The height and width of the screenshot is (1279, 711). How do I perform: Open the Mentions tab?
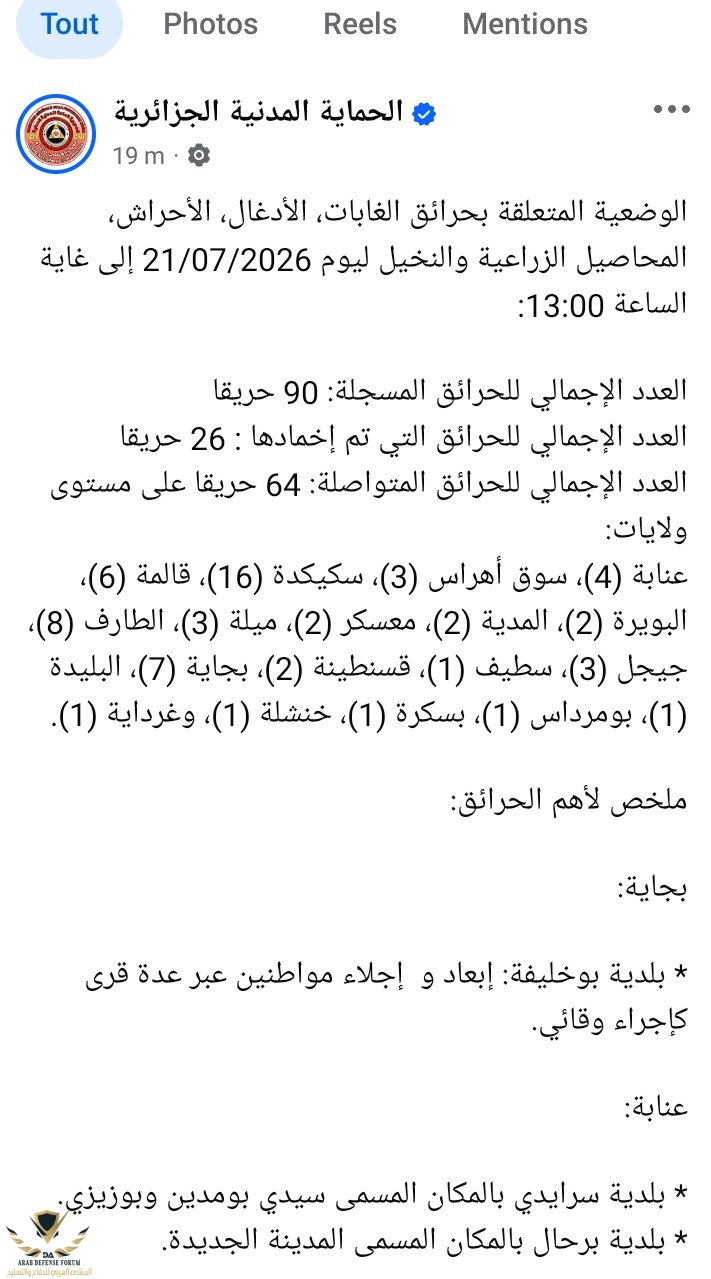click(x=525, y=24)
